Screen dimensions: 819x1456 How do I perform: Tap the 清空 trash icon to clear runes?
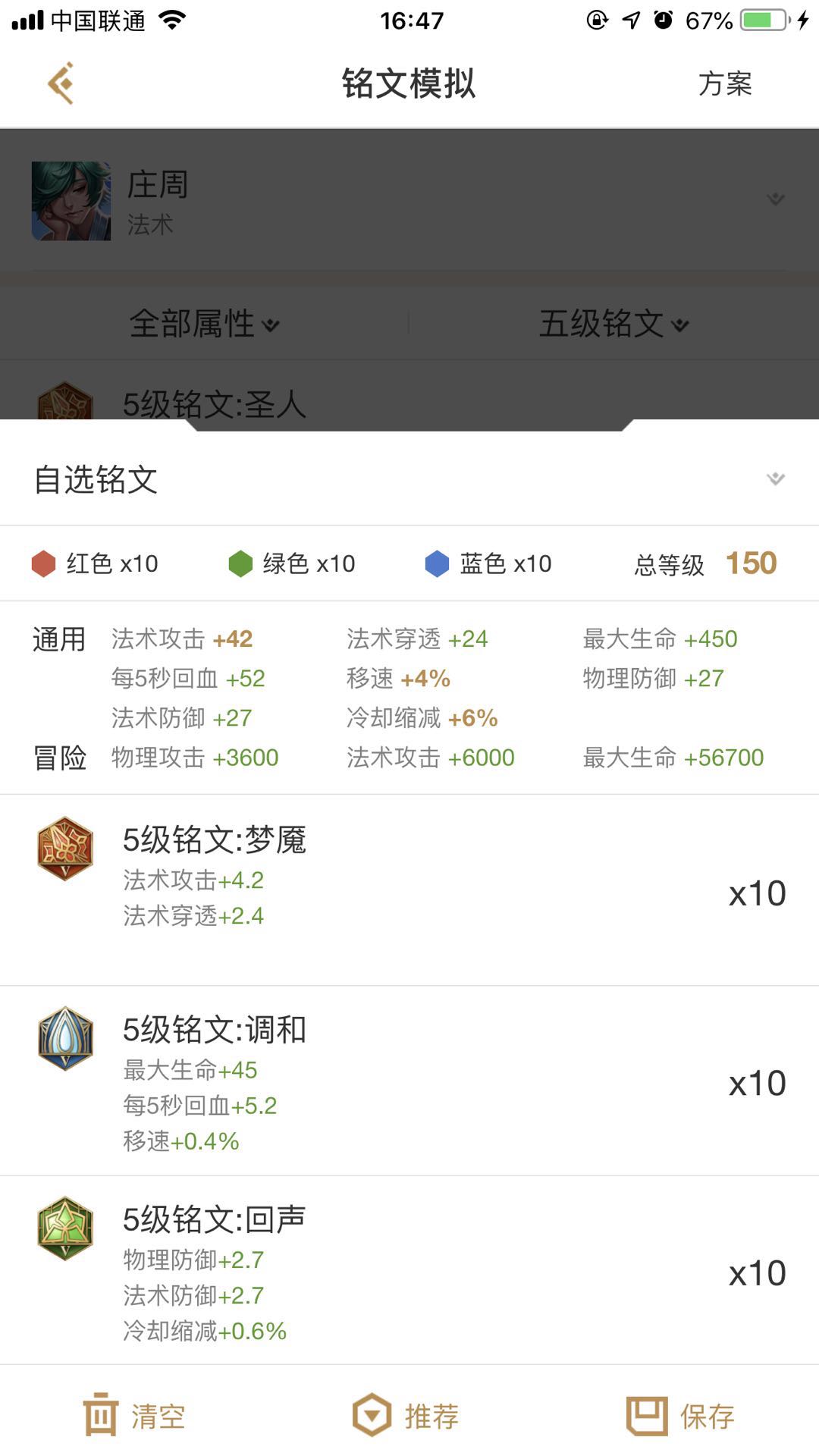(x=101, y=1412)
